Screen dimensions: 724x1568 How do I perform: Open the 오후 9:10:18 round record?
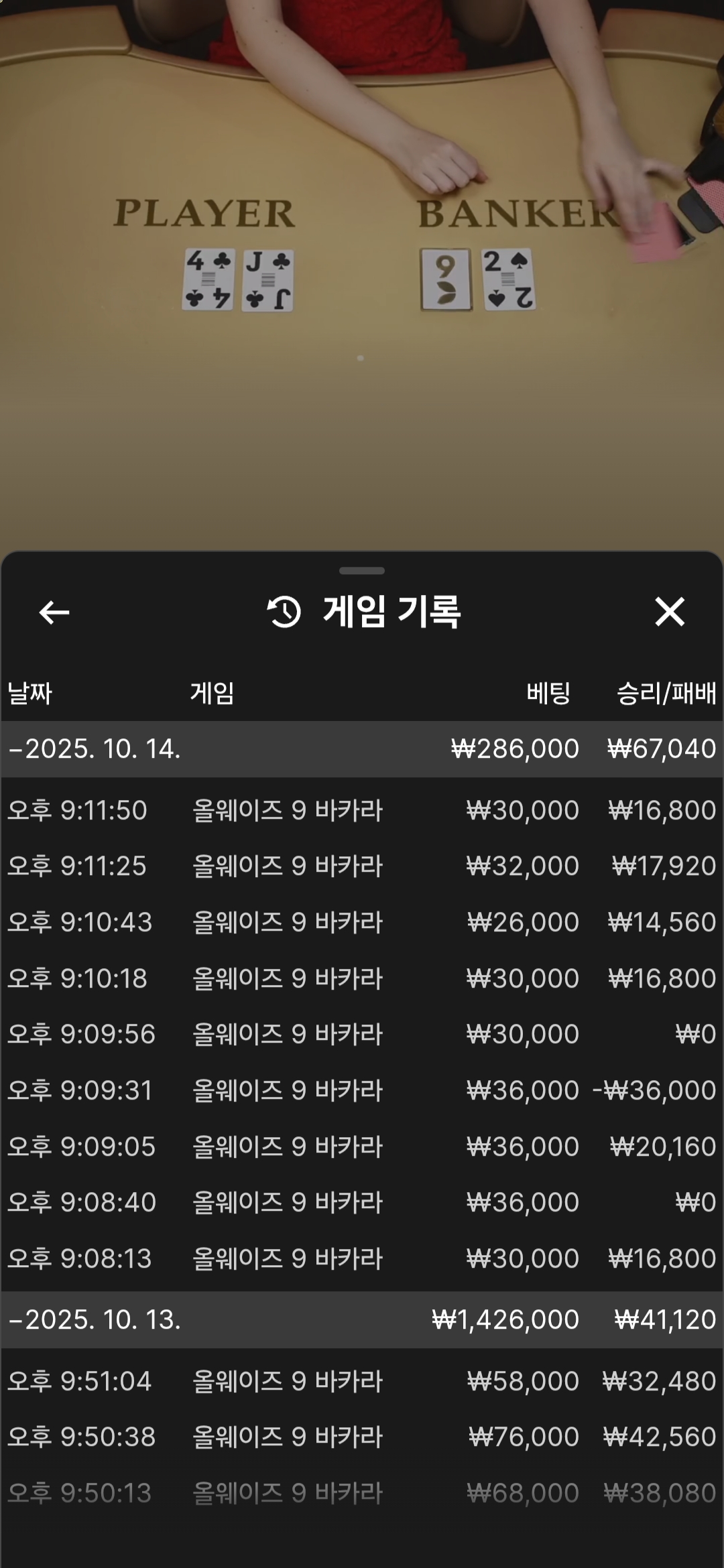click(x=362, y=978)
